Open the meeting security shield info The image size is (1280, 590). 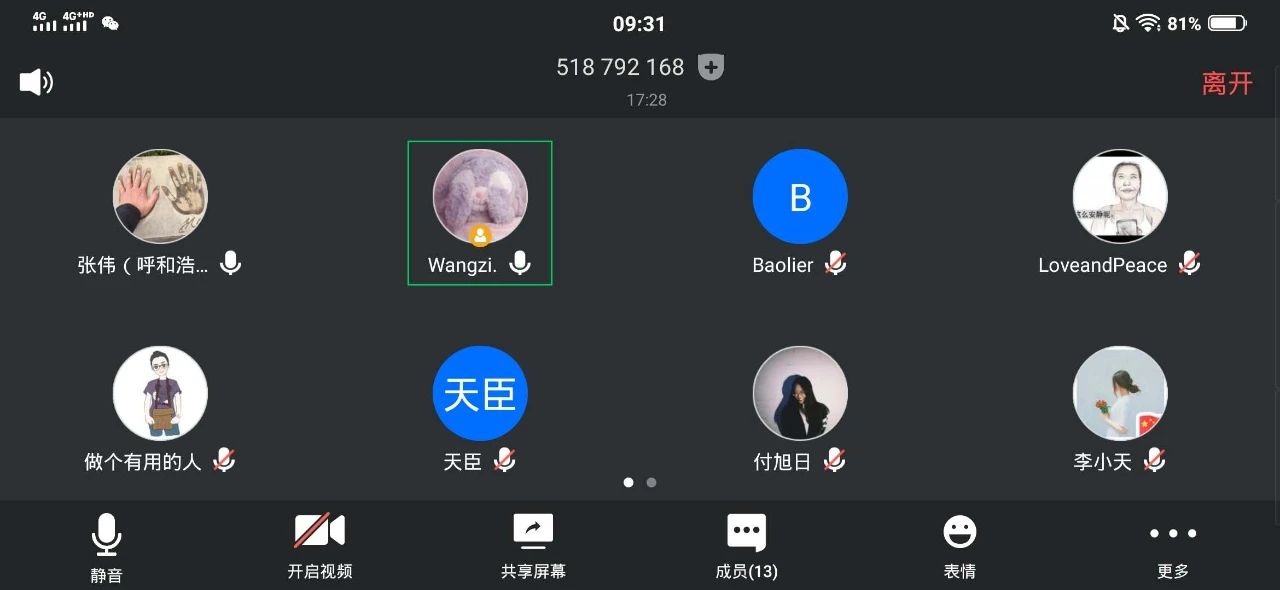coord(710,68)
